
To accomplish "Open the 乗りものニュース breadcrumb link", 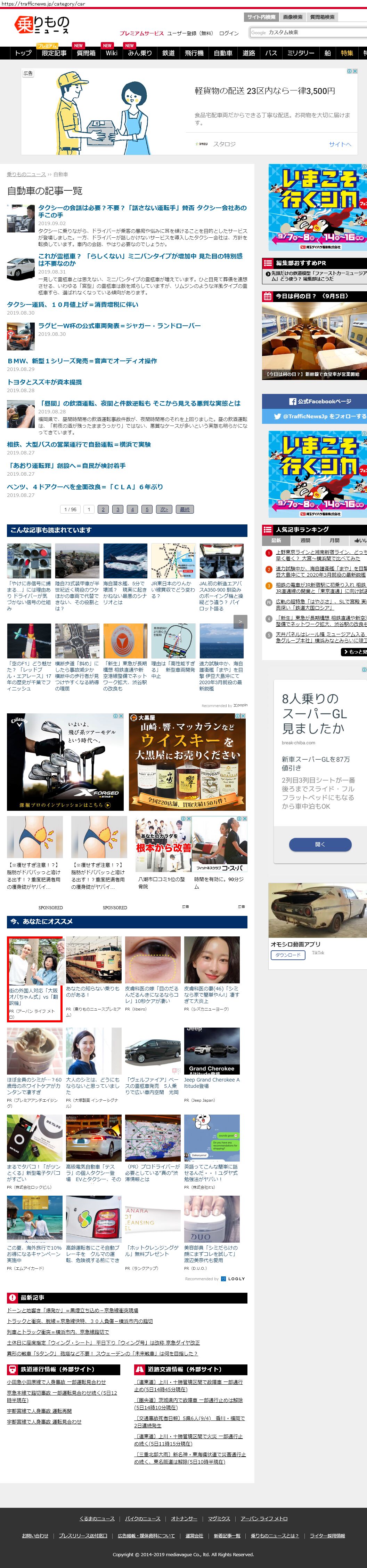I will coord(26,174).
